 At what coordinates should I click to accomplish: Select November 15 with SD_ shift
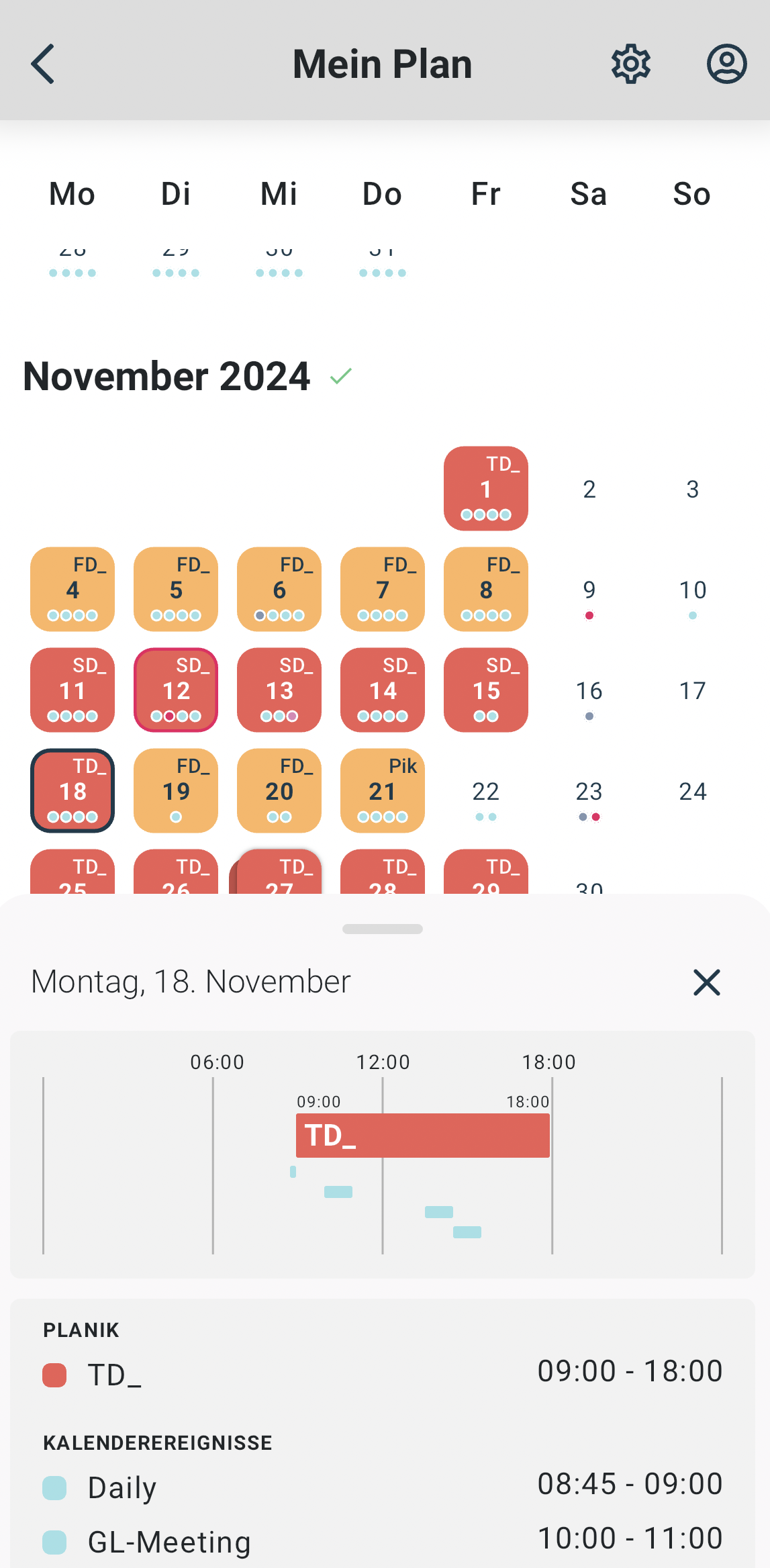485,690
